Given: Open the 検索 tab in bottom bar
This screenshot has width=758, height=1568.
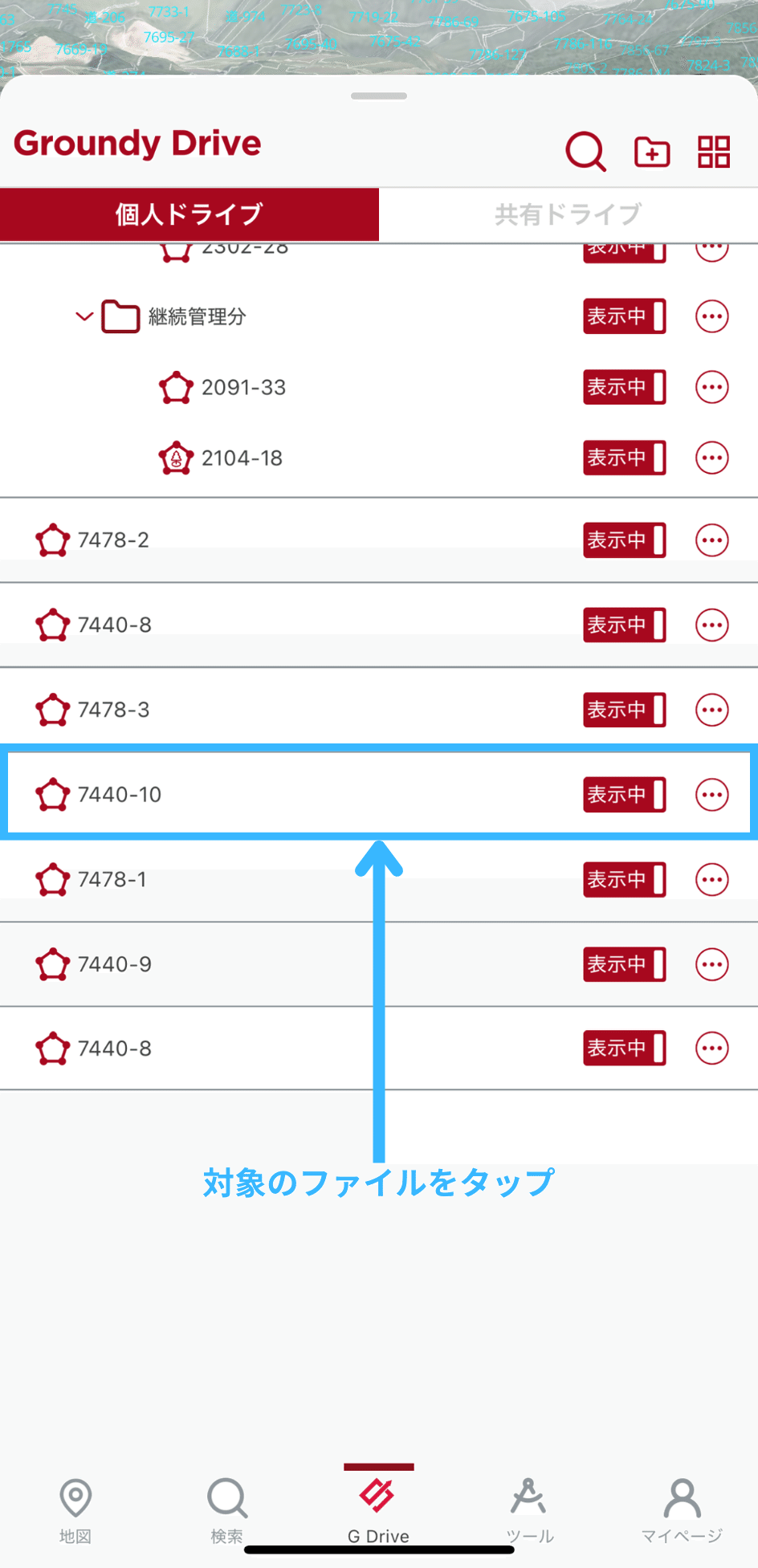Looking at the screenshot, I should [x=227, y=1510].
